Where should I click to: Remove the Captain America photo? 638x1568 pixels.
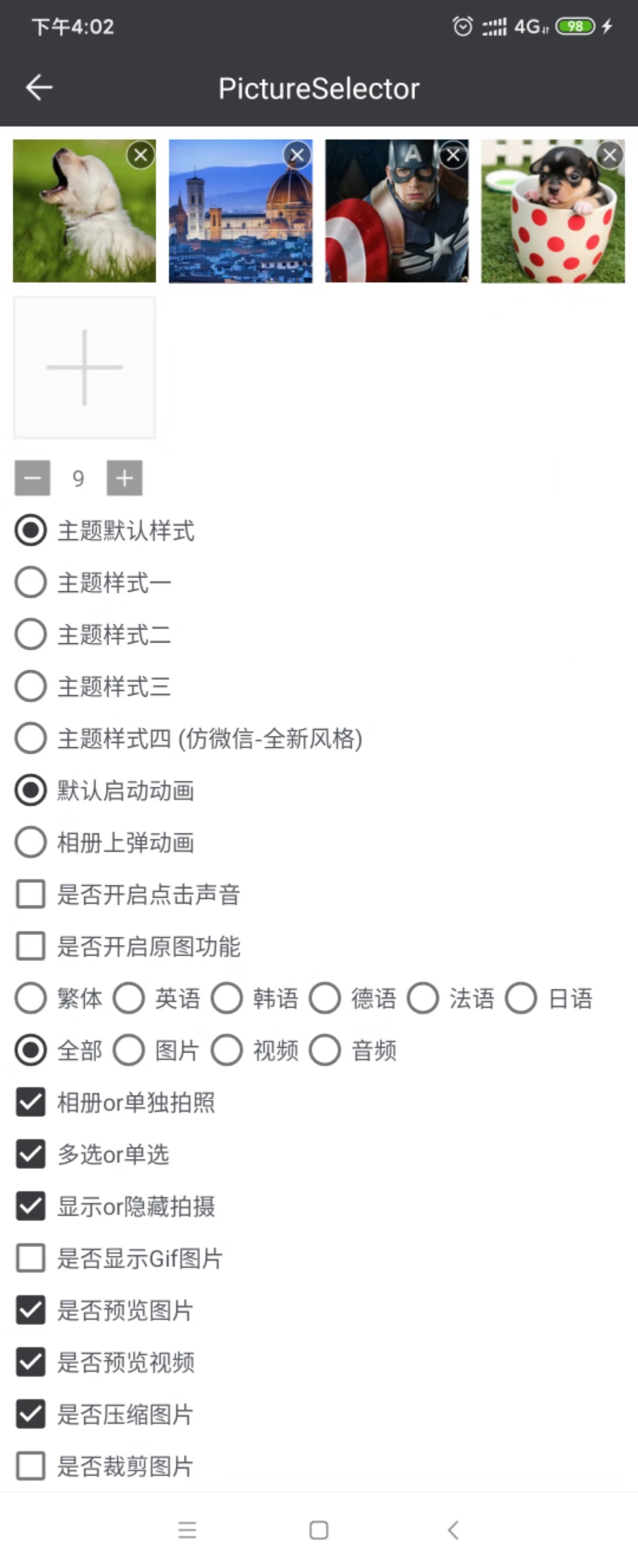[452, 155]
